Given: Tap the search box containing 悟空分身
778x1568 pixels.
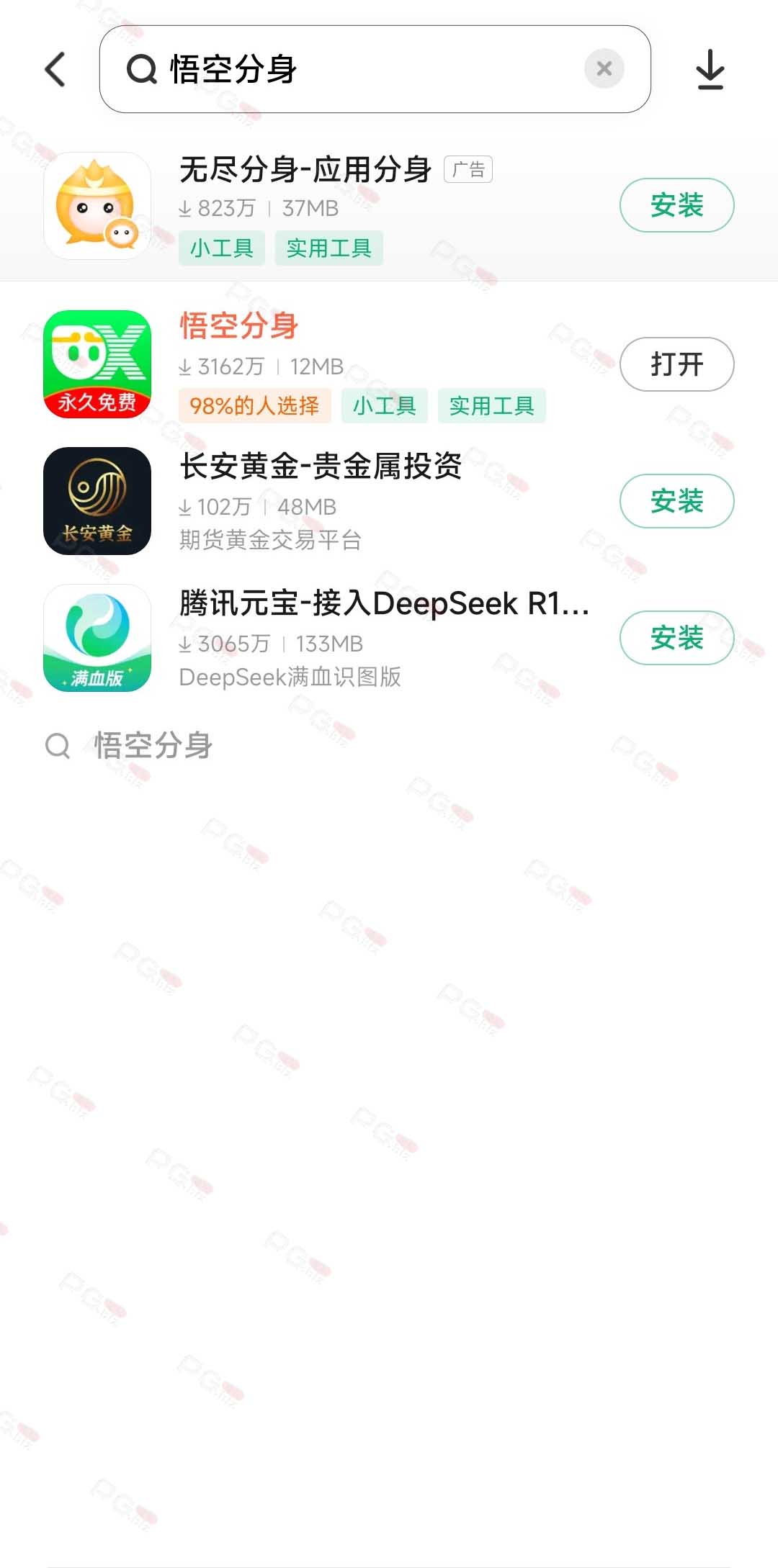Looking at the screenshot, I should 375,69.
